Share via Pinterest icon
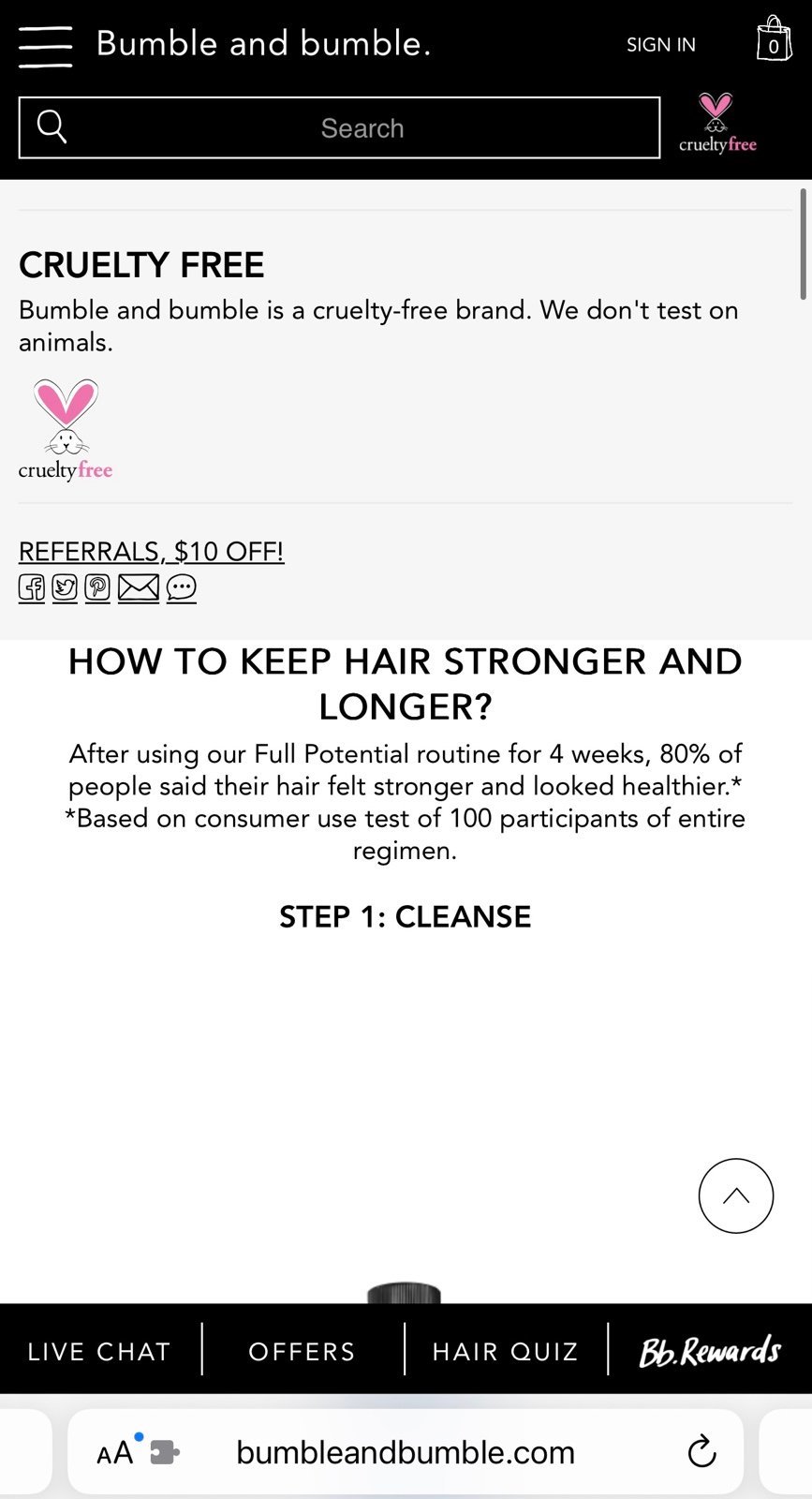The height and width of the screenshot is (1499, 812). (x=97, y=587)
